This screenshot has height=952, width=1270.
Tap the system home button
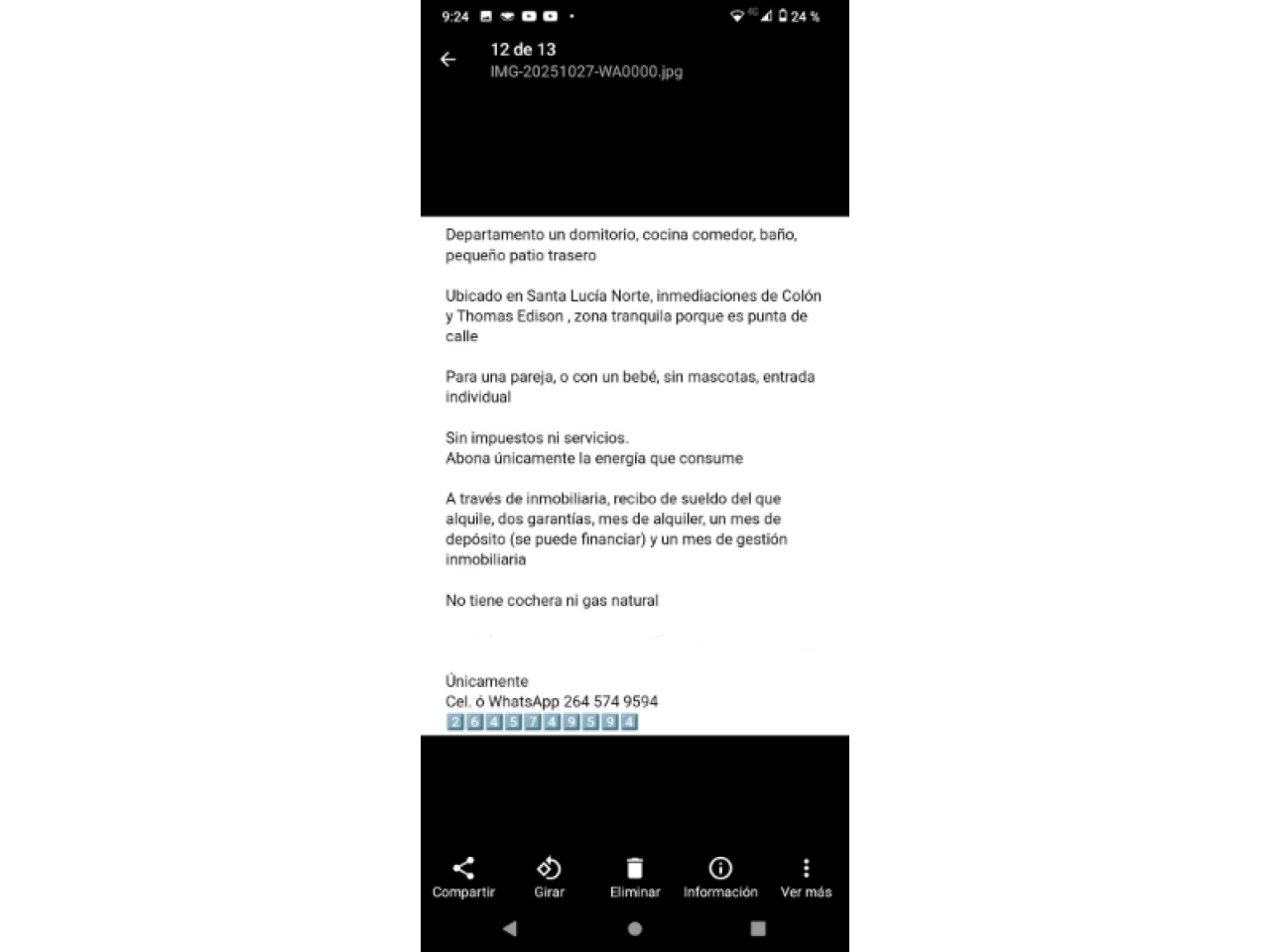635,929
